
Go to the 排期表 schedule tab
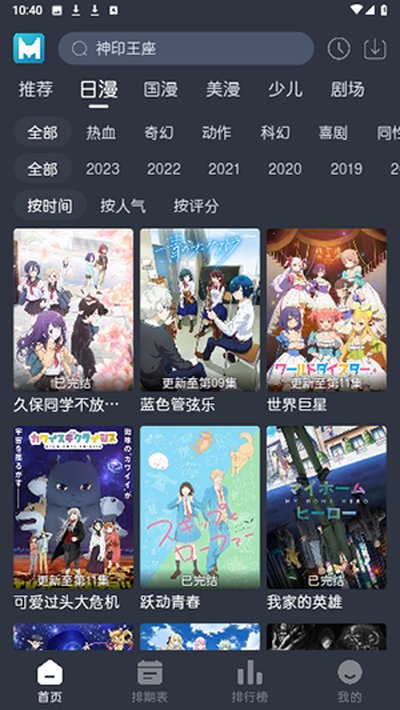coord(150,681)
